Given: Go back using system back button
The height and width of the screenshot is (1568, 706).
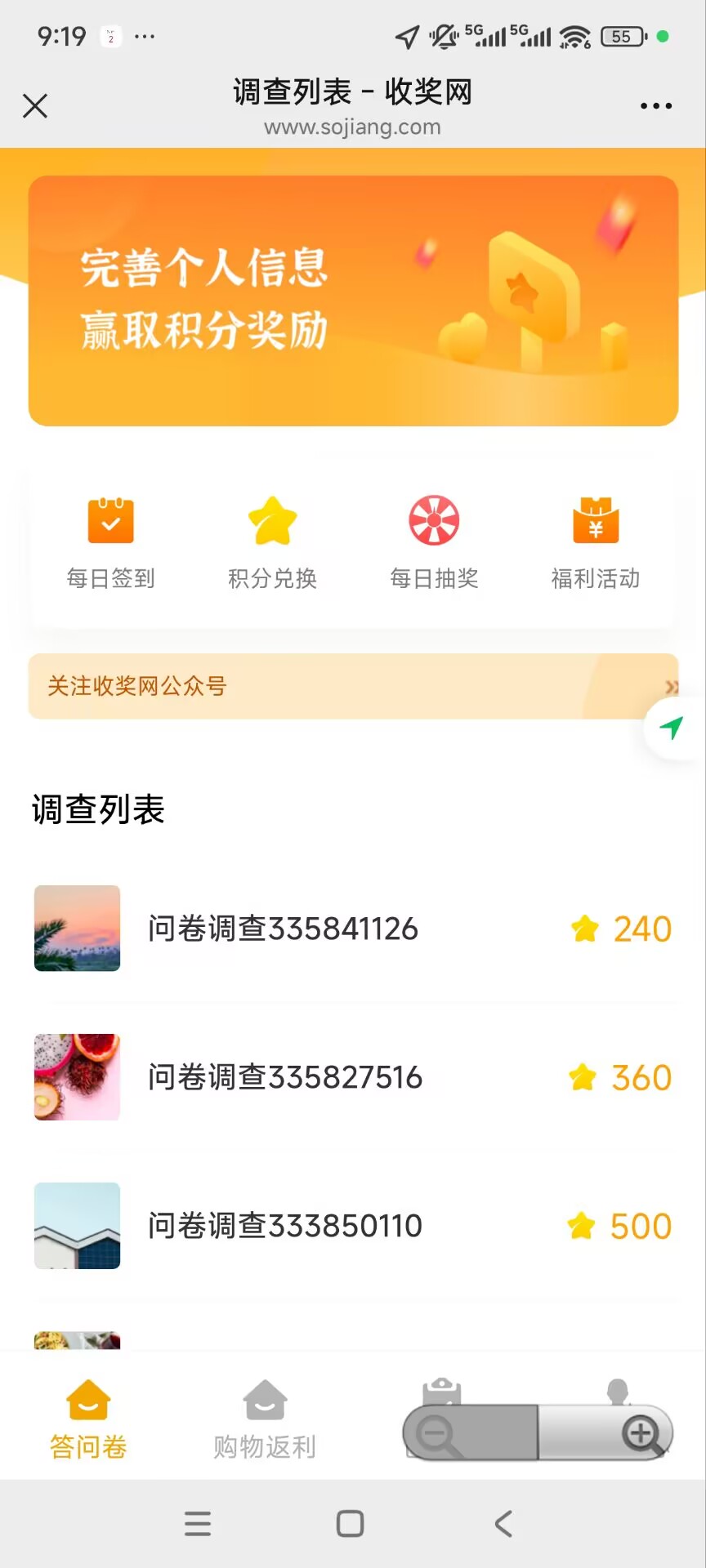Looking at the screenshot, I should pyautogui.click(x=504, y=1524).
